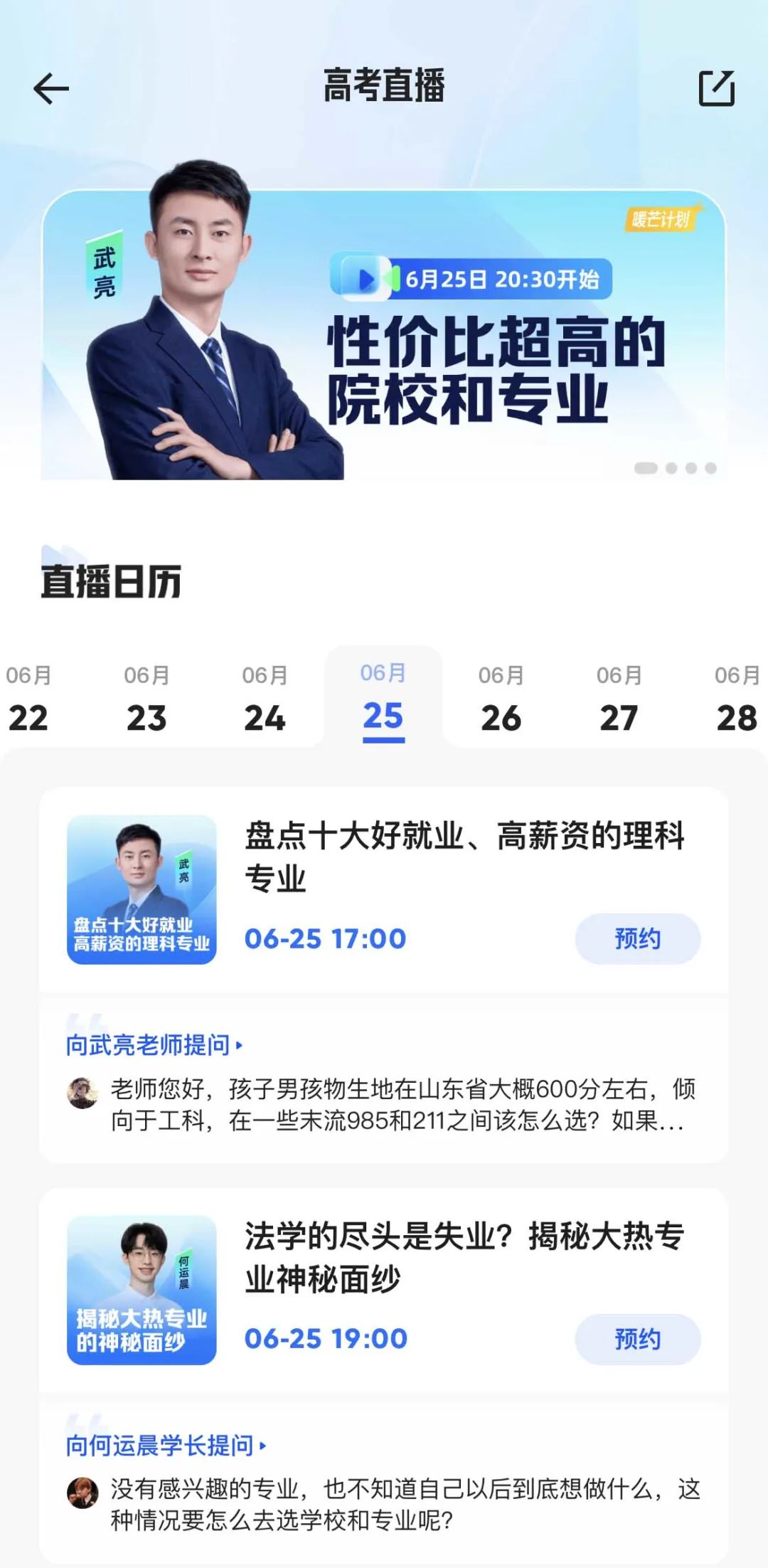Reserve the 06-25 19:00 live stream
Image resolution: width=768 pixels, height=1568 pixels.
tap(638, 1339)
